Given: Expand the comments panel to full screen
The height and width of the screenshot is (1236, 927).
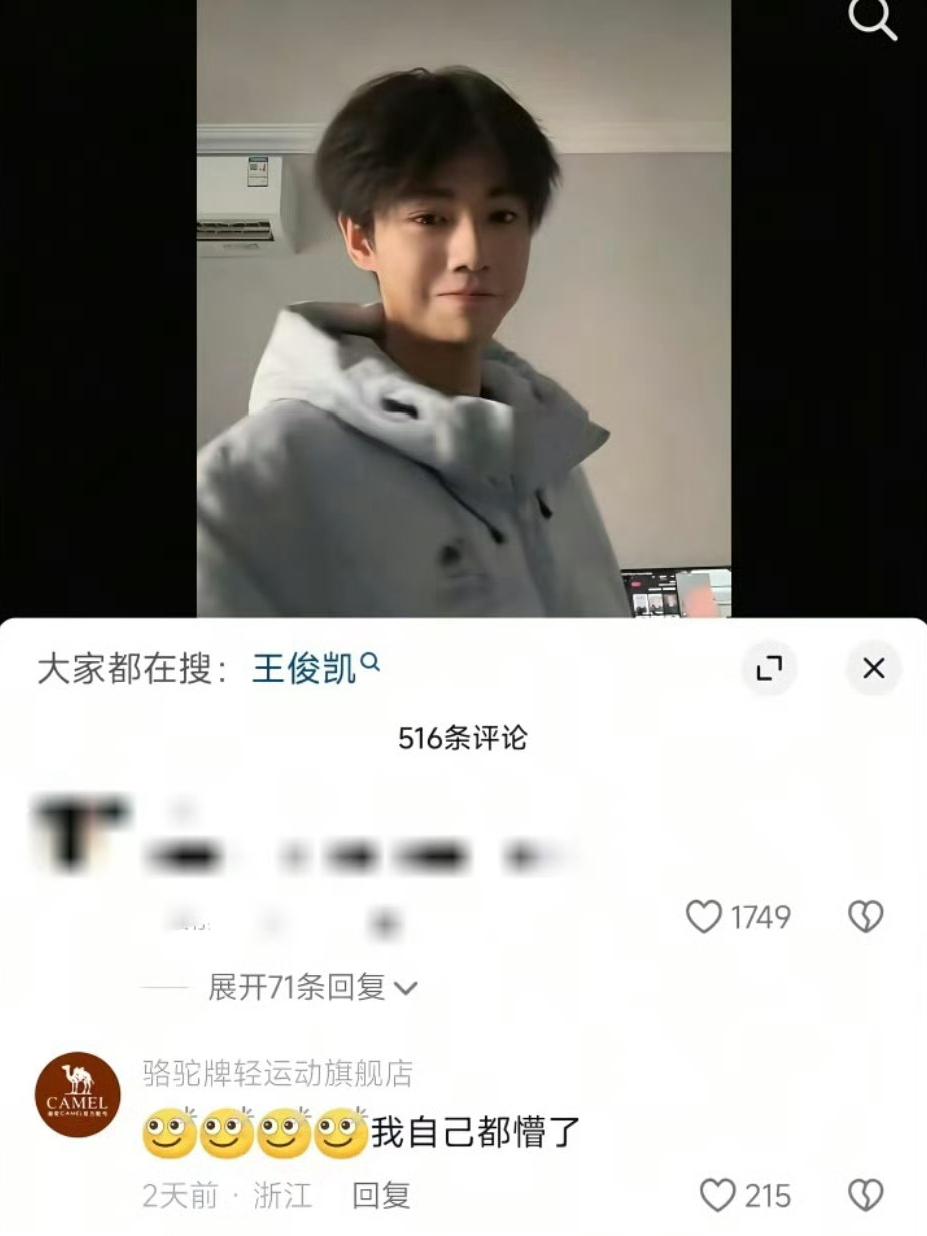Looking at the screenshot, I should point(768,668).
